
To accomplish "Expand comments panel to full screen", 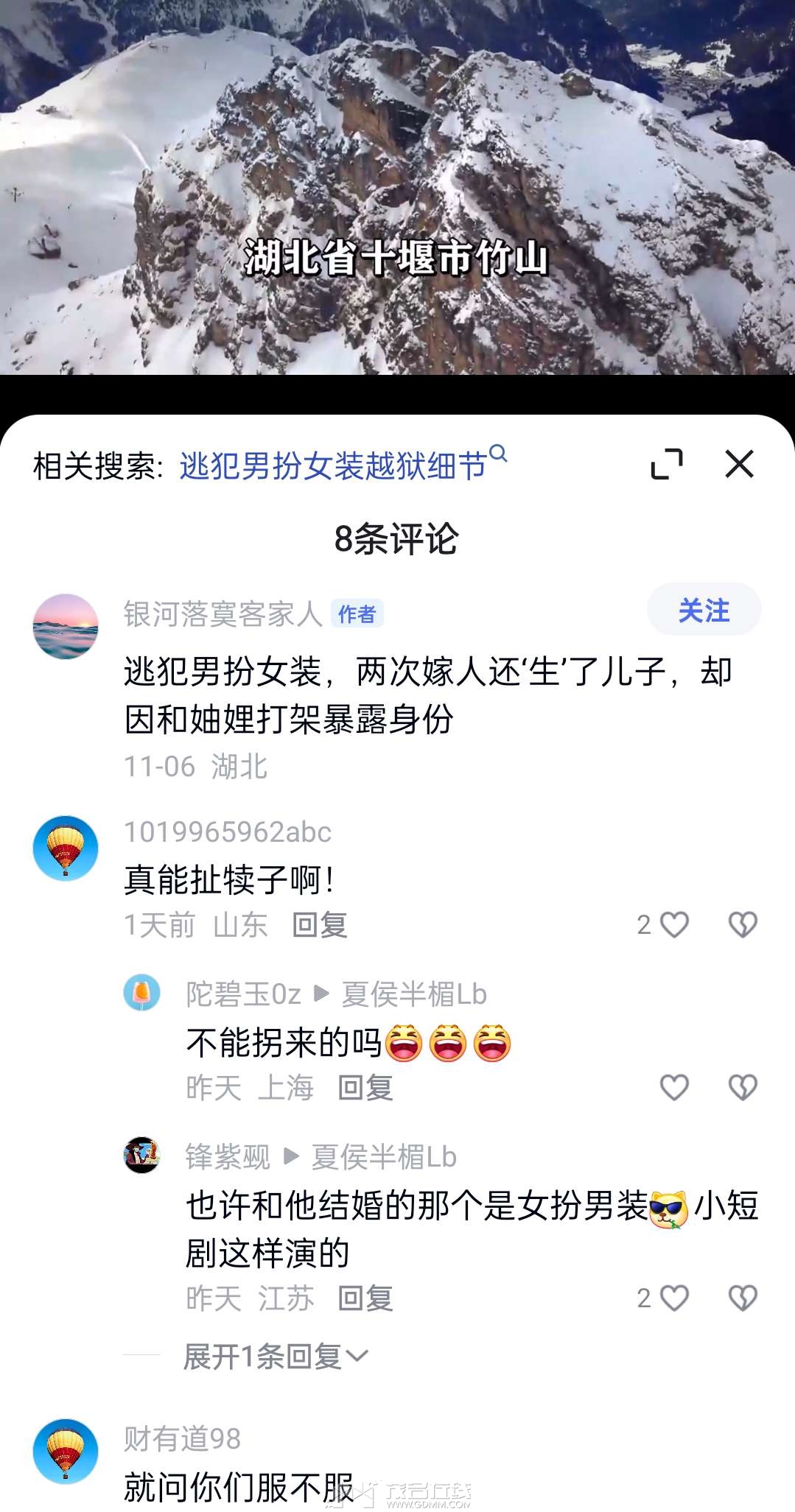I will tap(667, 464).
